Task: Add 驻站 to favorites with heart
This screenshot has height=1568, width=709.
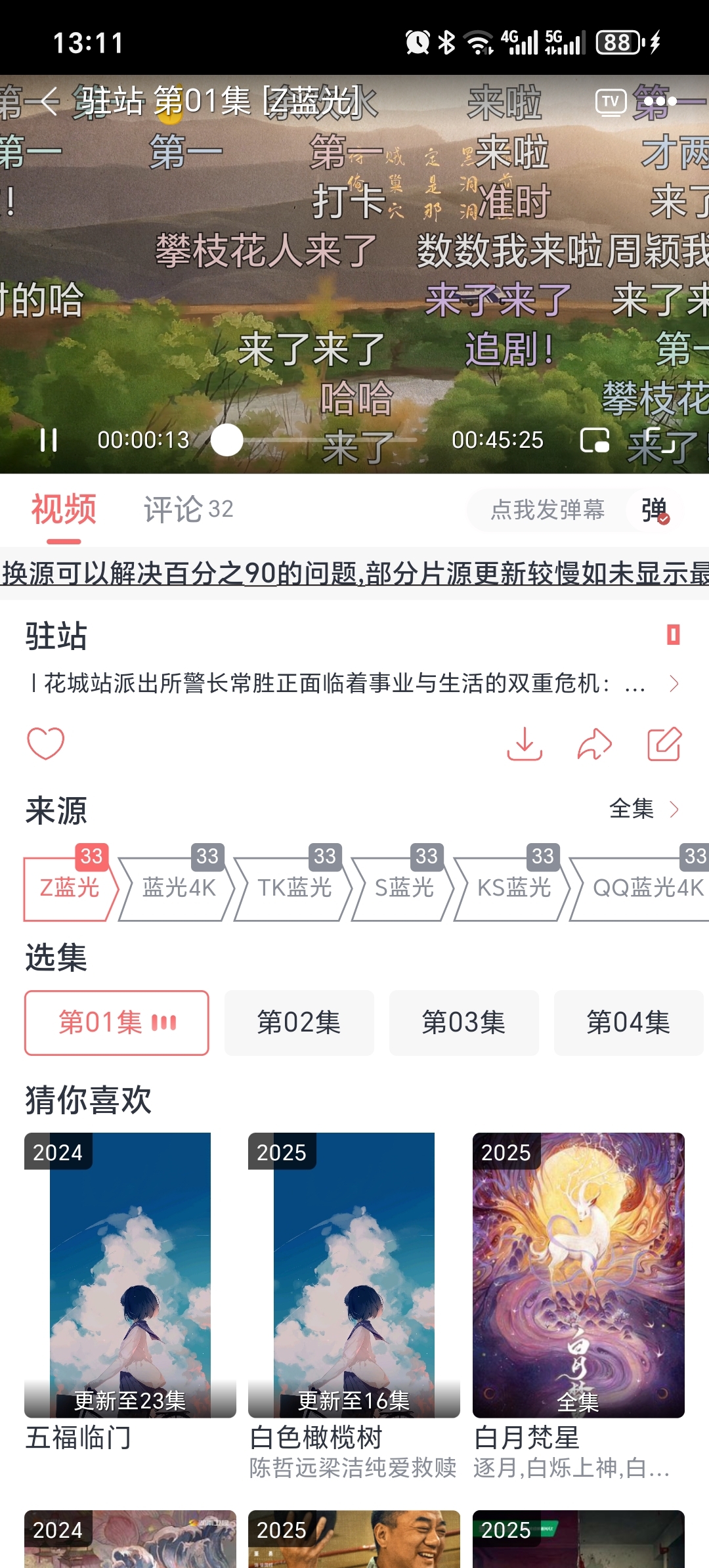Action: pos(45,744)
